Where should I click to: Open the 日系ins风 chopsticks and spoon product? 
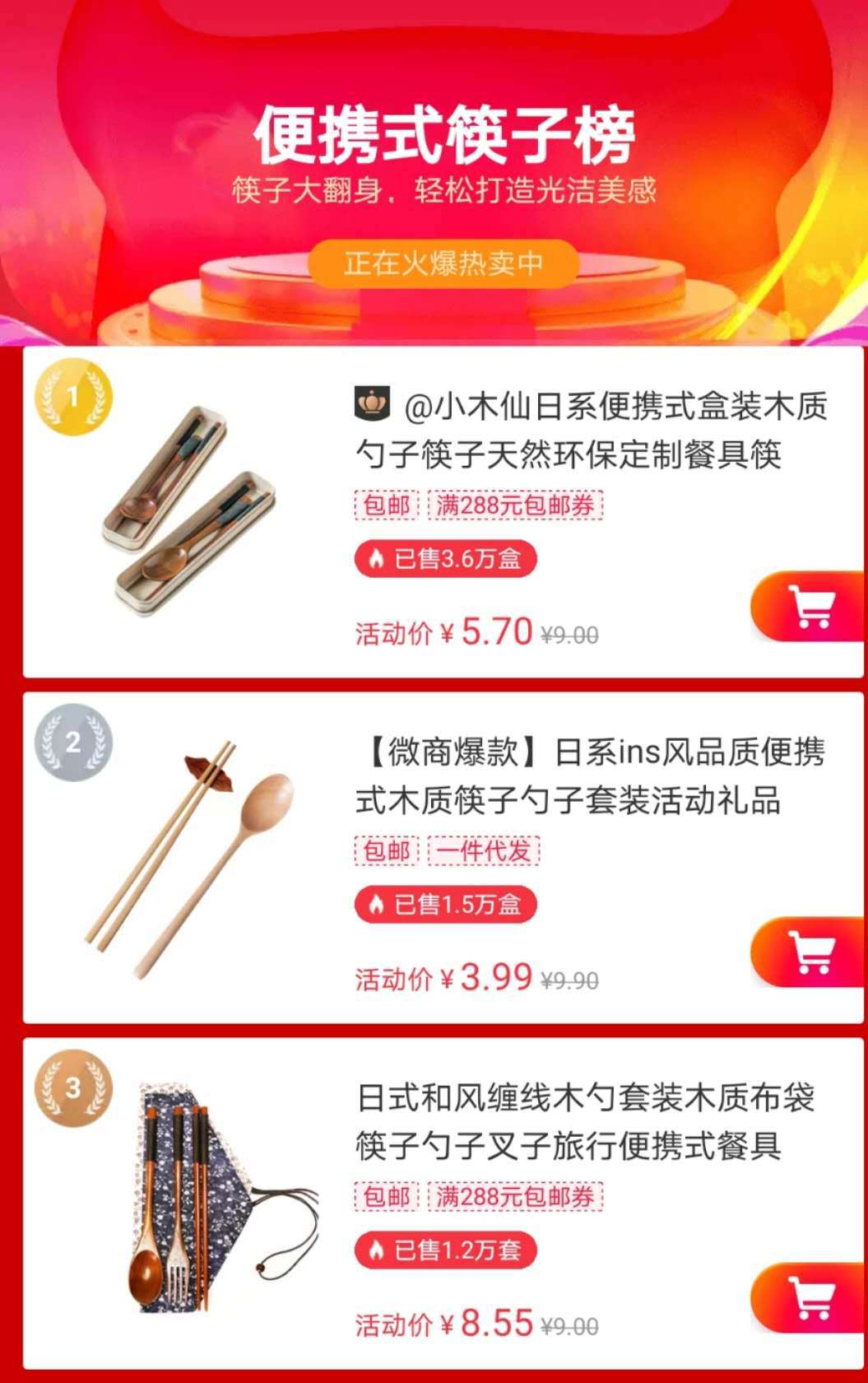click(x=591, y=776)
